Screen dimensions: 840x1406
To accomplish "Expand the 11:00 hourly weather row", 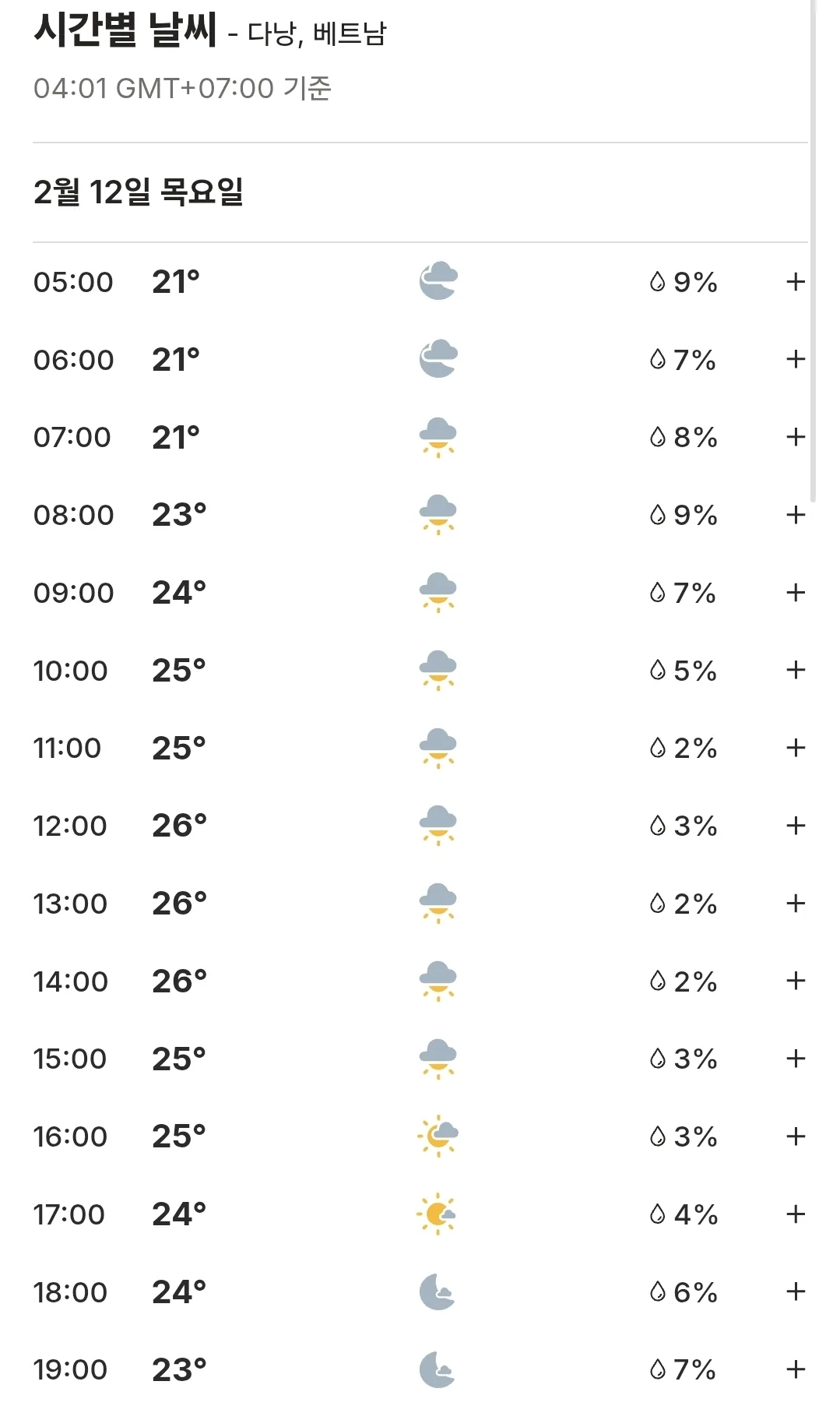I will [795, 748].
